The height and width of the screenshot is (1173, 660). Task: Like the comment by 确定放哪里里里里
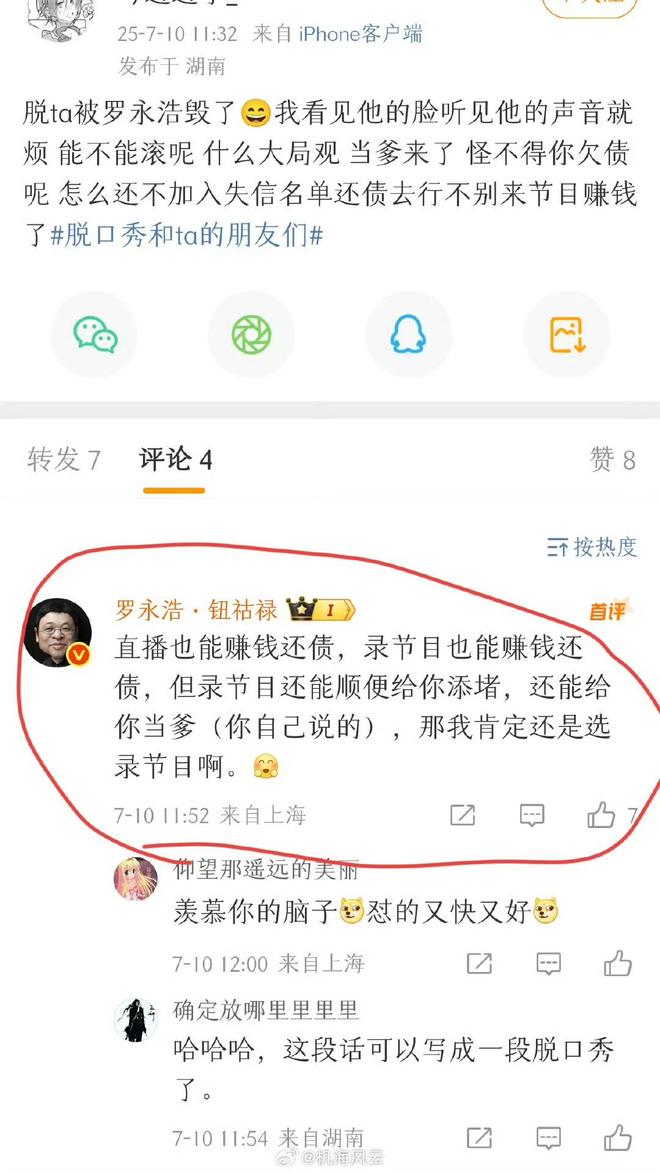[x=617, y=1138]
